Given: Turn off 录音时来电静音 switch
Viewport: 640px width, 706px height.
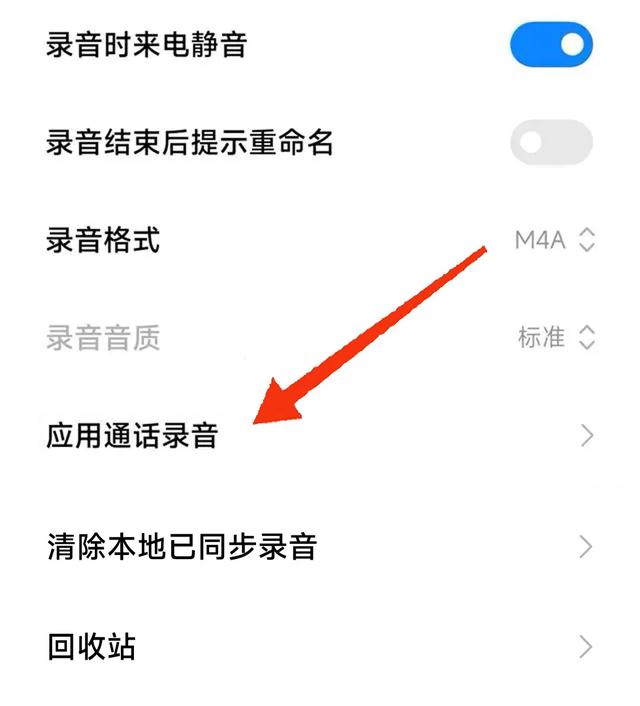Looking at the screenshot, I should pos(551,45).
